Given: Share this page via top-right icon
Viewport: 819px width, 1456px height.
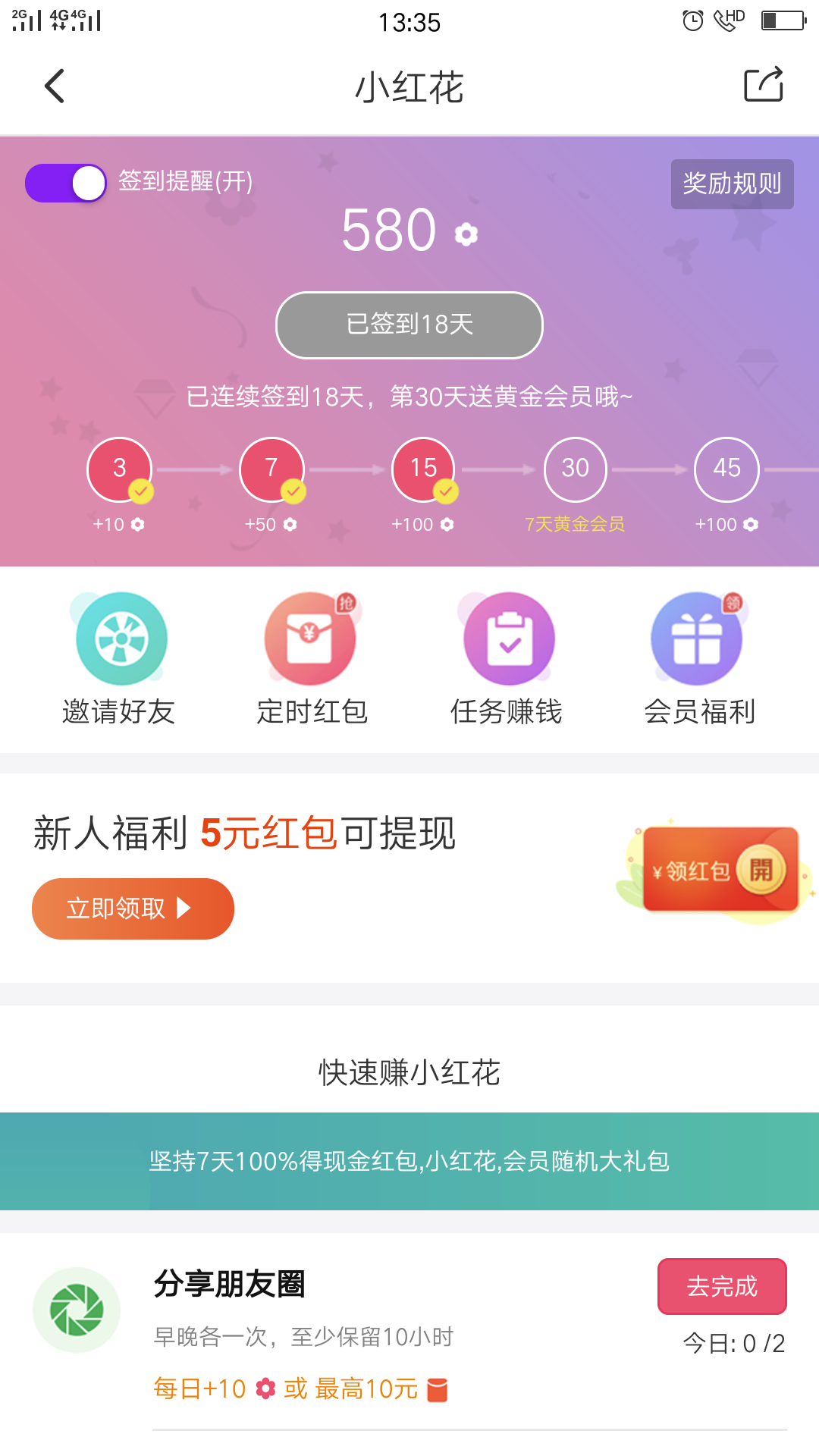Looking at the screenshot, I should pyautogui.click(x=763, y=85).
